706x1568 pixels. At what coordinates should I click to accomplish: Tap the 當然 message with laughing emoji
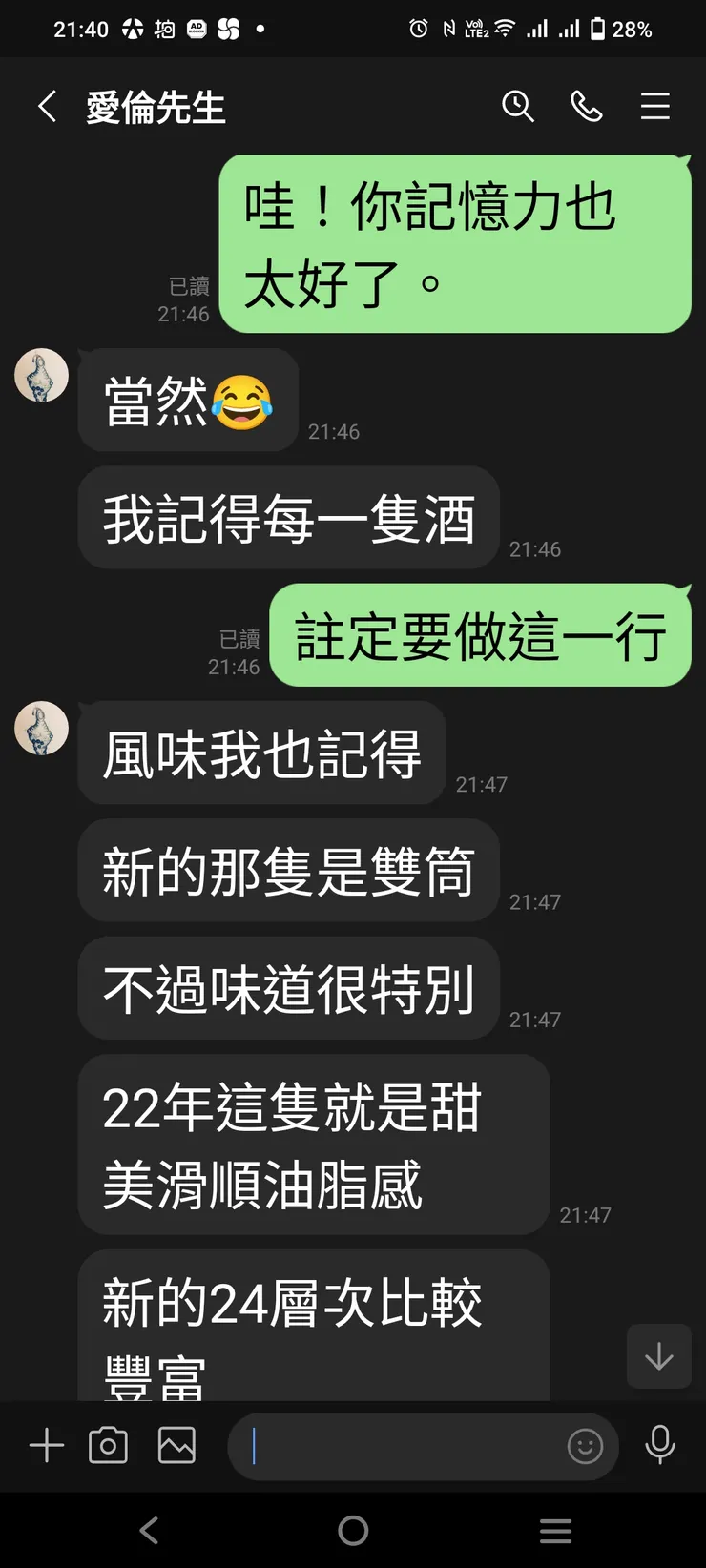(187, 401)
